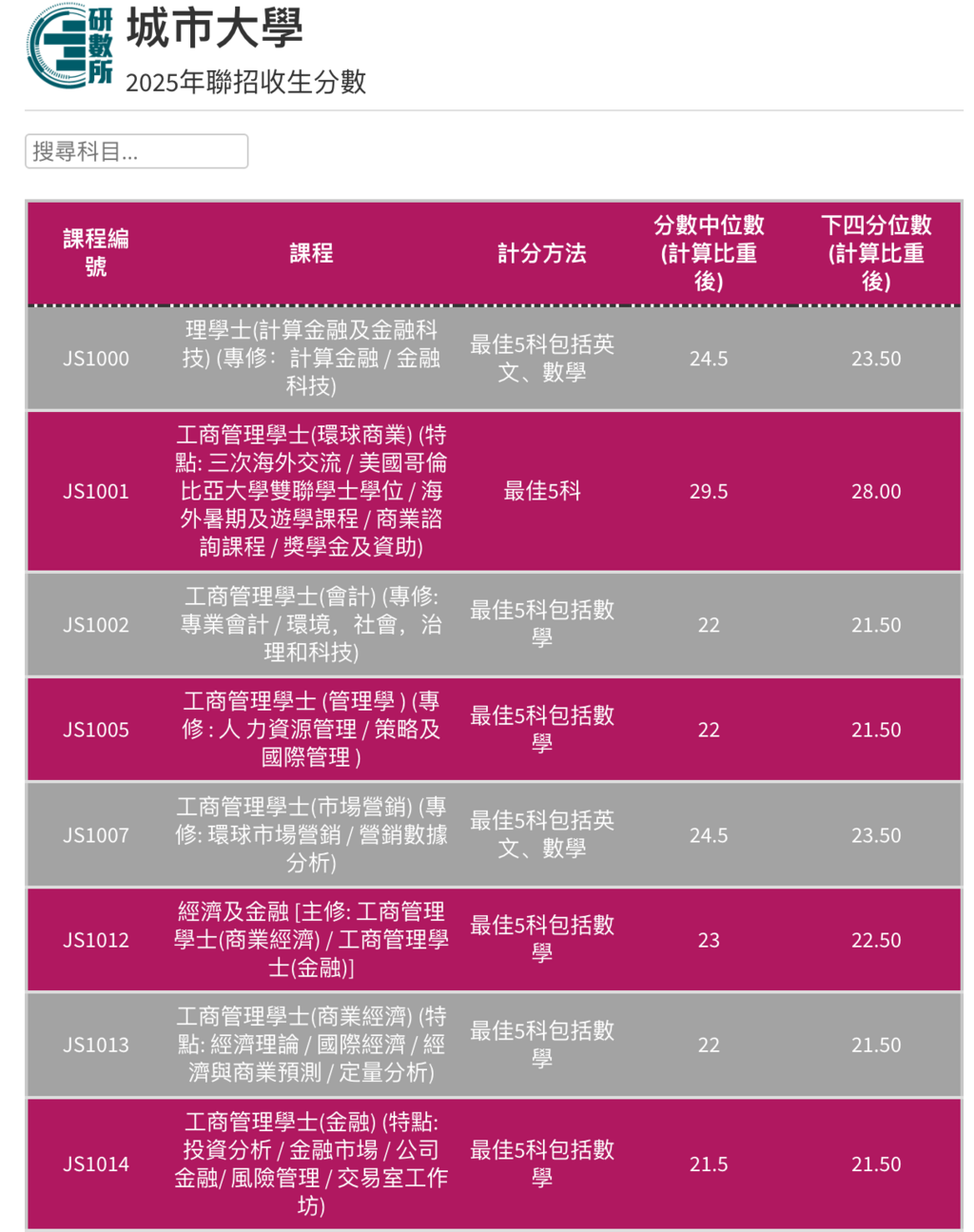This screenshot has height=1232, width=974.
Task: Tap the 搜尋科目 search field
Action: point(136,151)
